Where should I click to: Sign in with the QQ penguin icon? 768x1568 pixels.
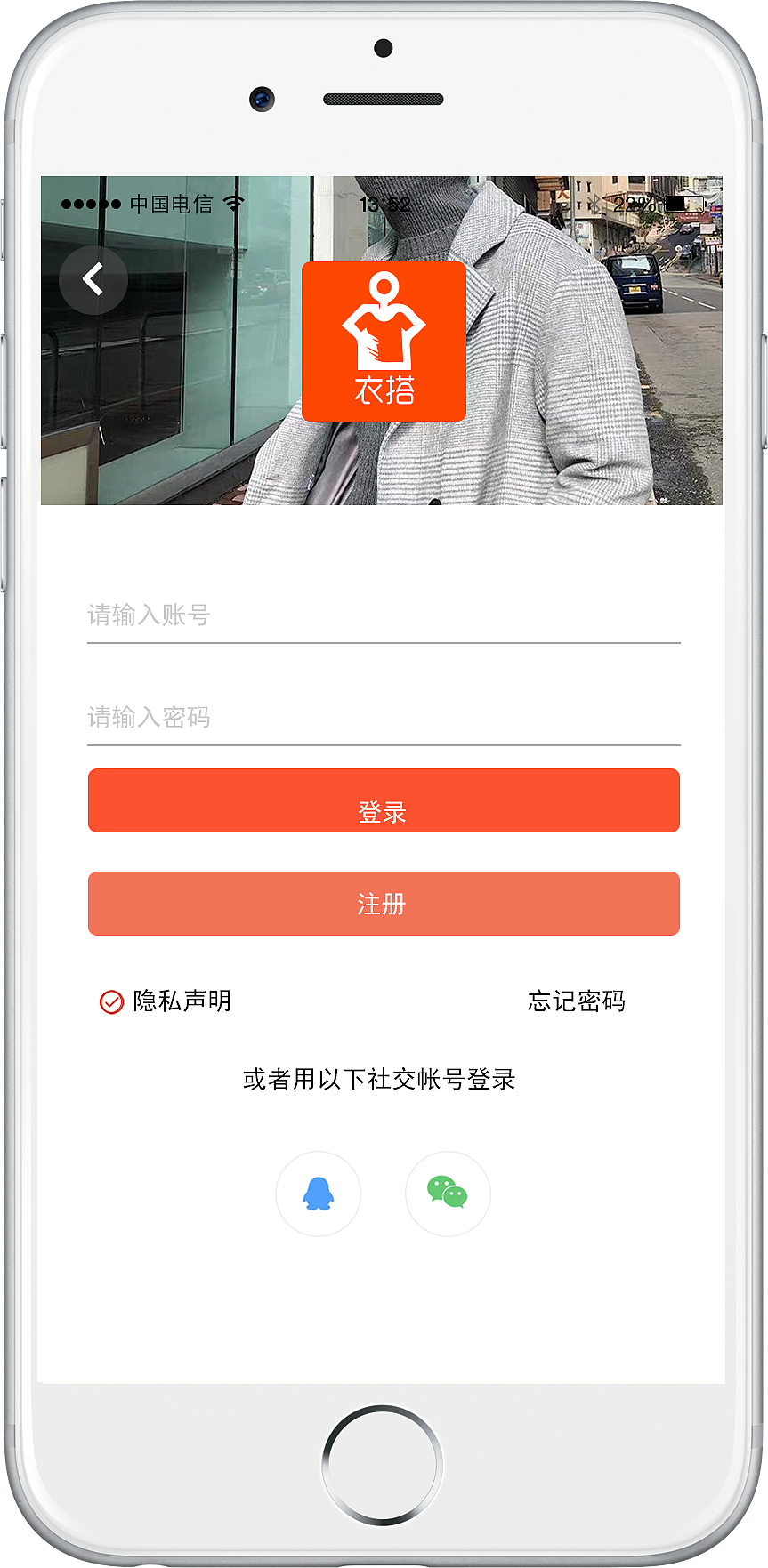click(x=319, y=1194)
